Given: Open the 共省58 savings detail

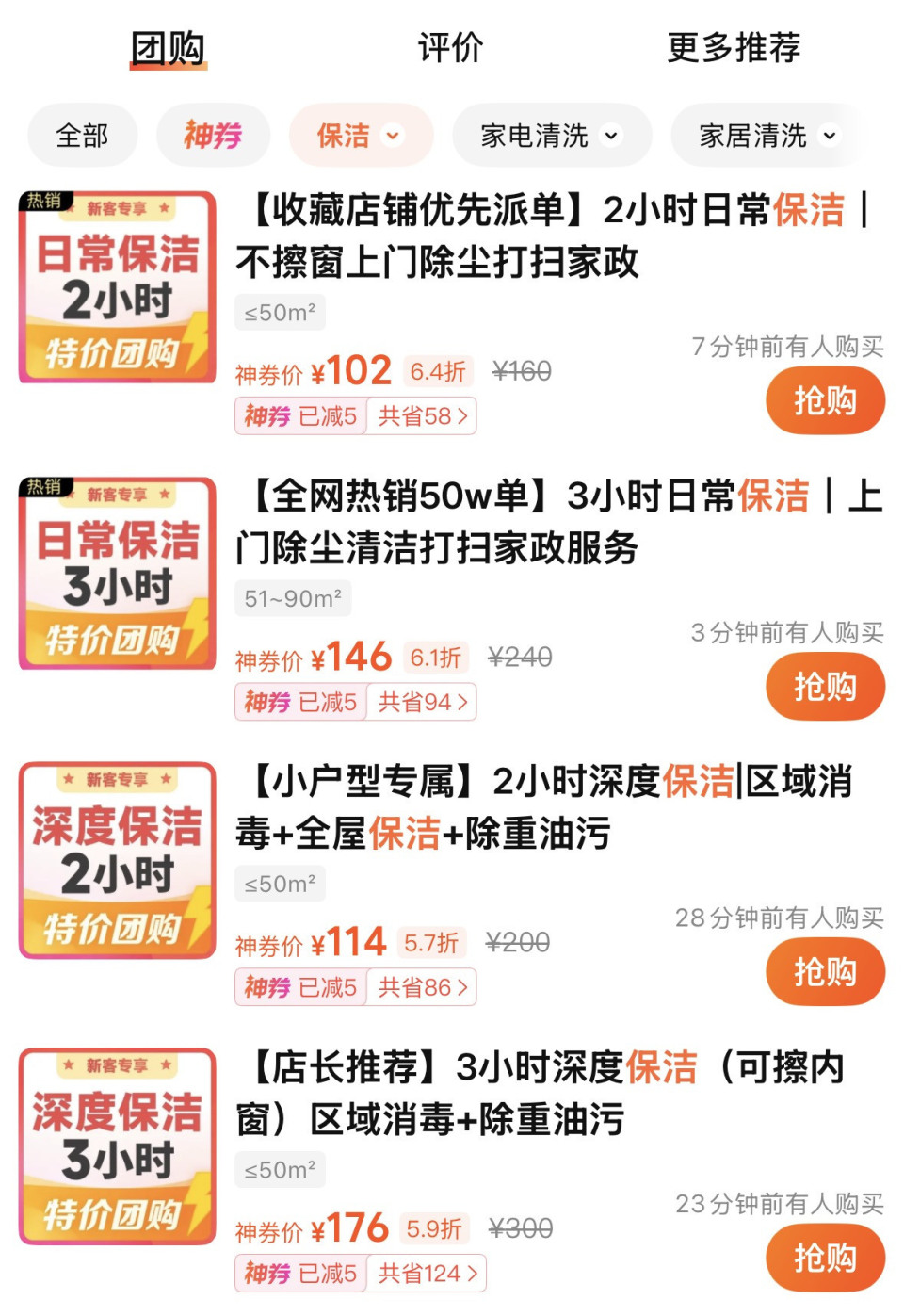Looking at the screenshot, I should click(x=423, y=415).
